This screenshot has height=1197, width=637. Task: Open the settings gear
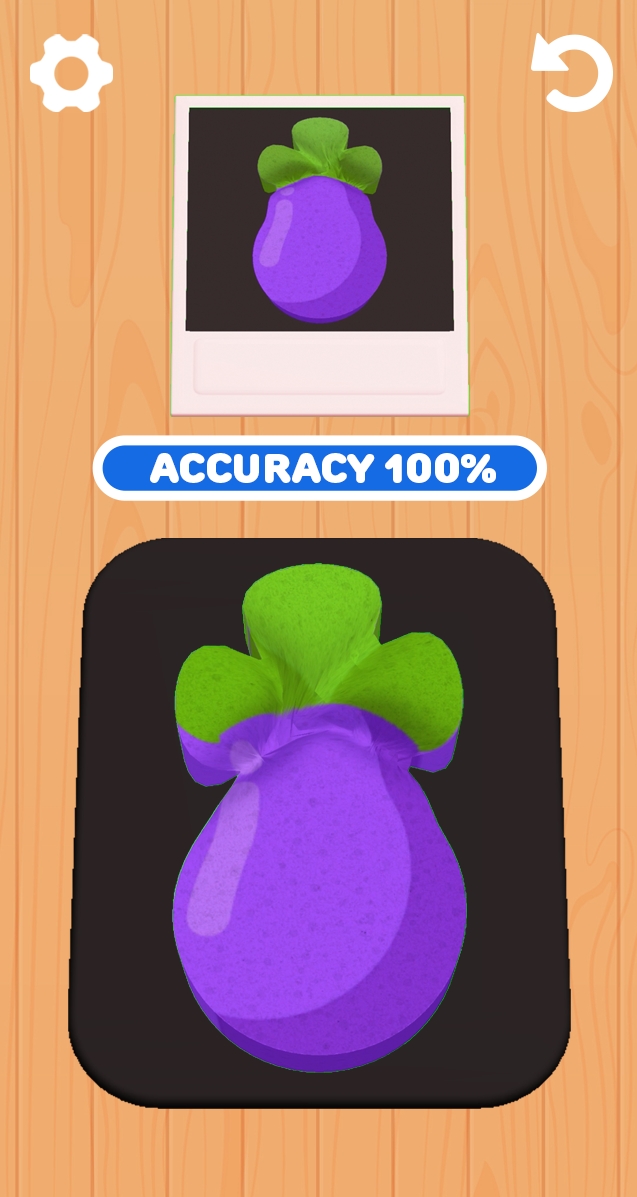pos(71,72)
